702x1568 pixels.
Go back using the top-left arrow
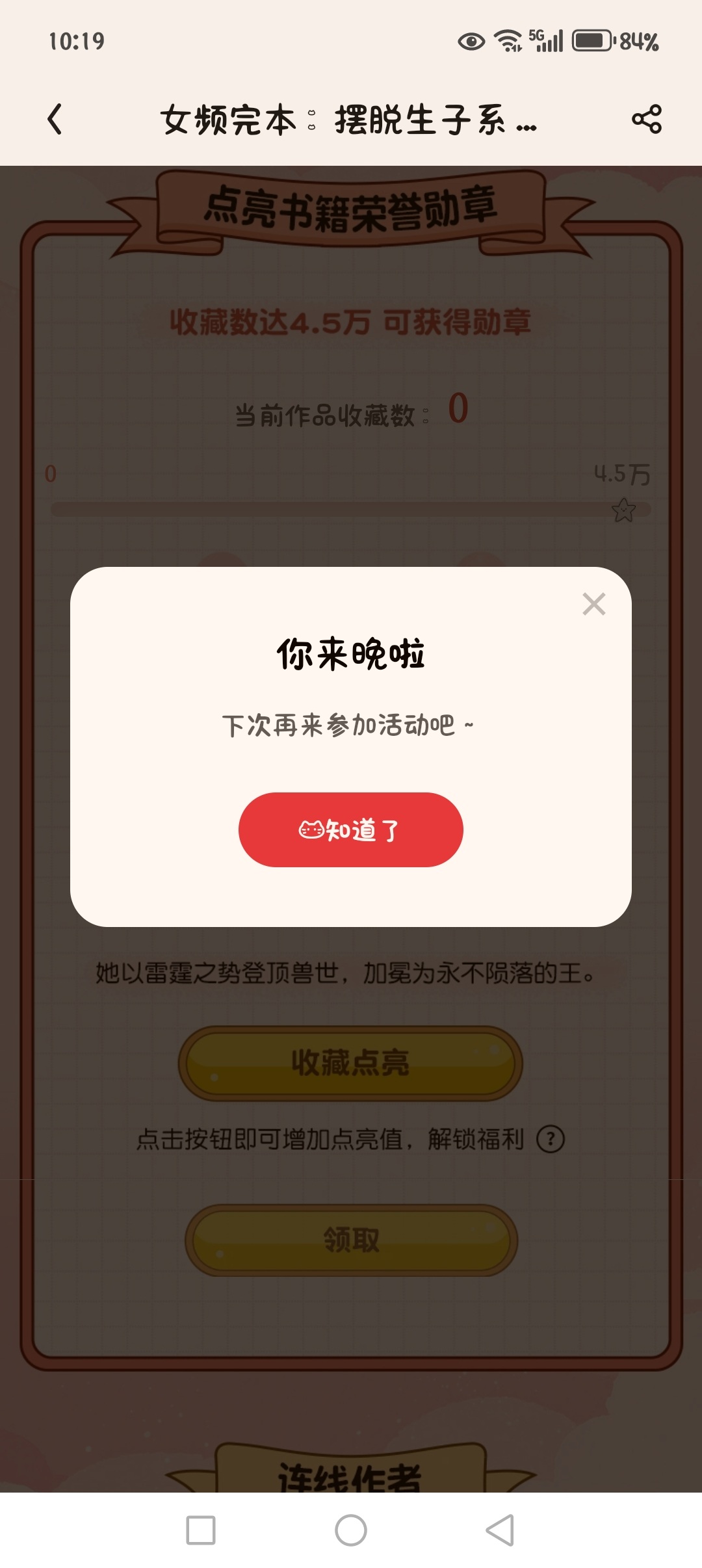[55, 120]
